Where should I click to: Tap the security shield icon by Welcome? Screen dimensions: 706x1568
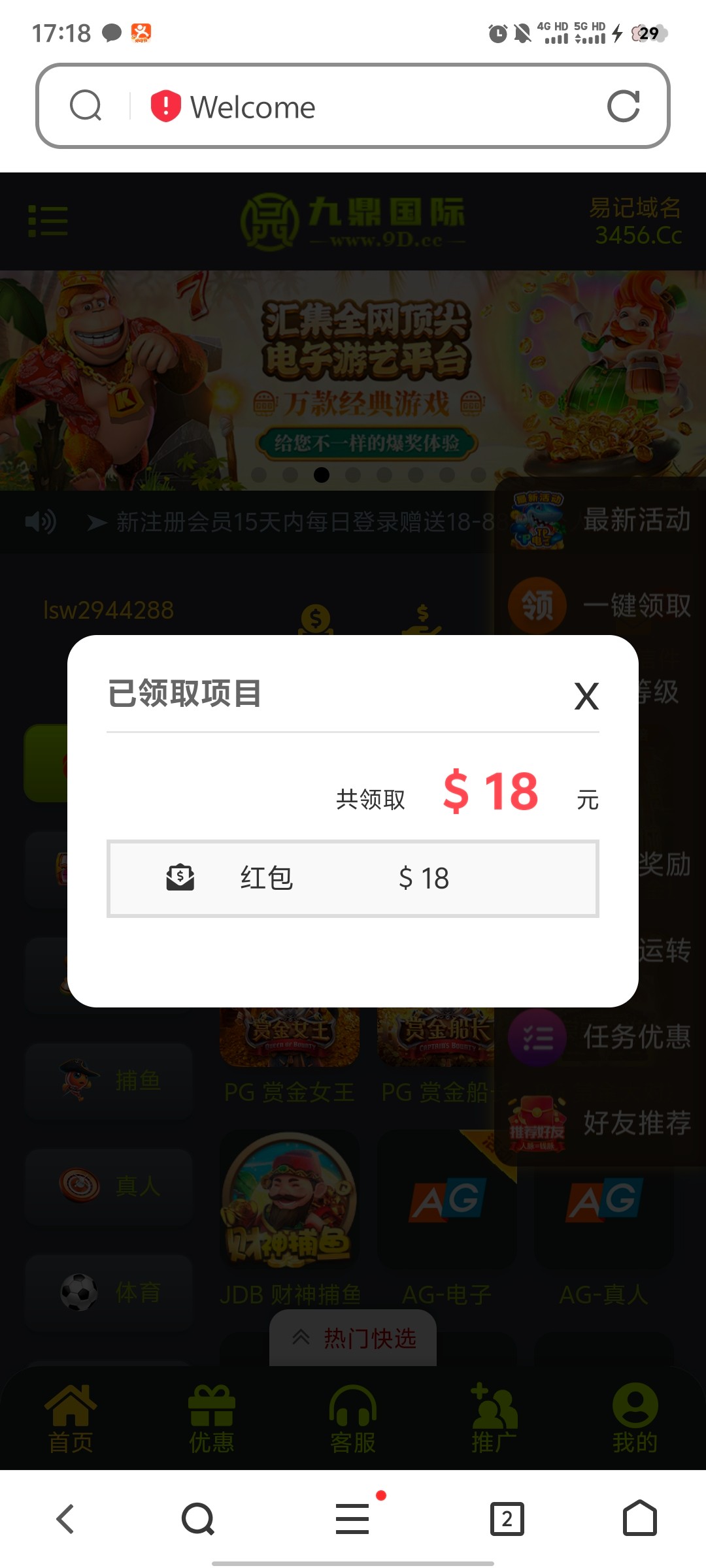(x=165, y=106)
